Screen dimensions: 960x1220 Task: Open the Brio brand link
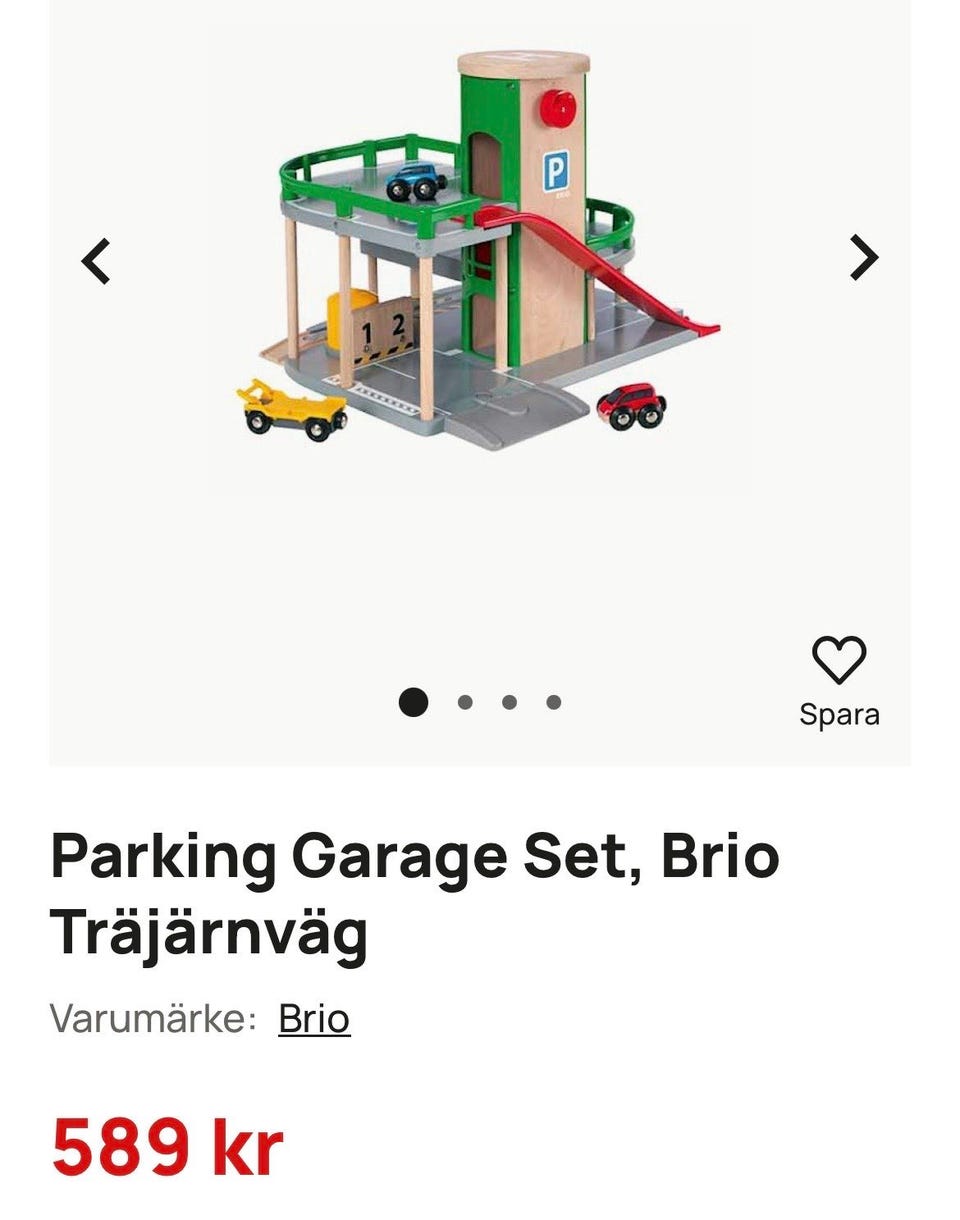(x=314, y=1019)
